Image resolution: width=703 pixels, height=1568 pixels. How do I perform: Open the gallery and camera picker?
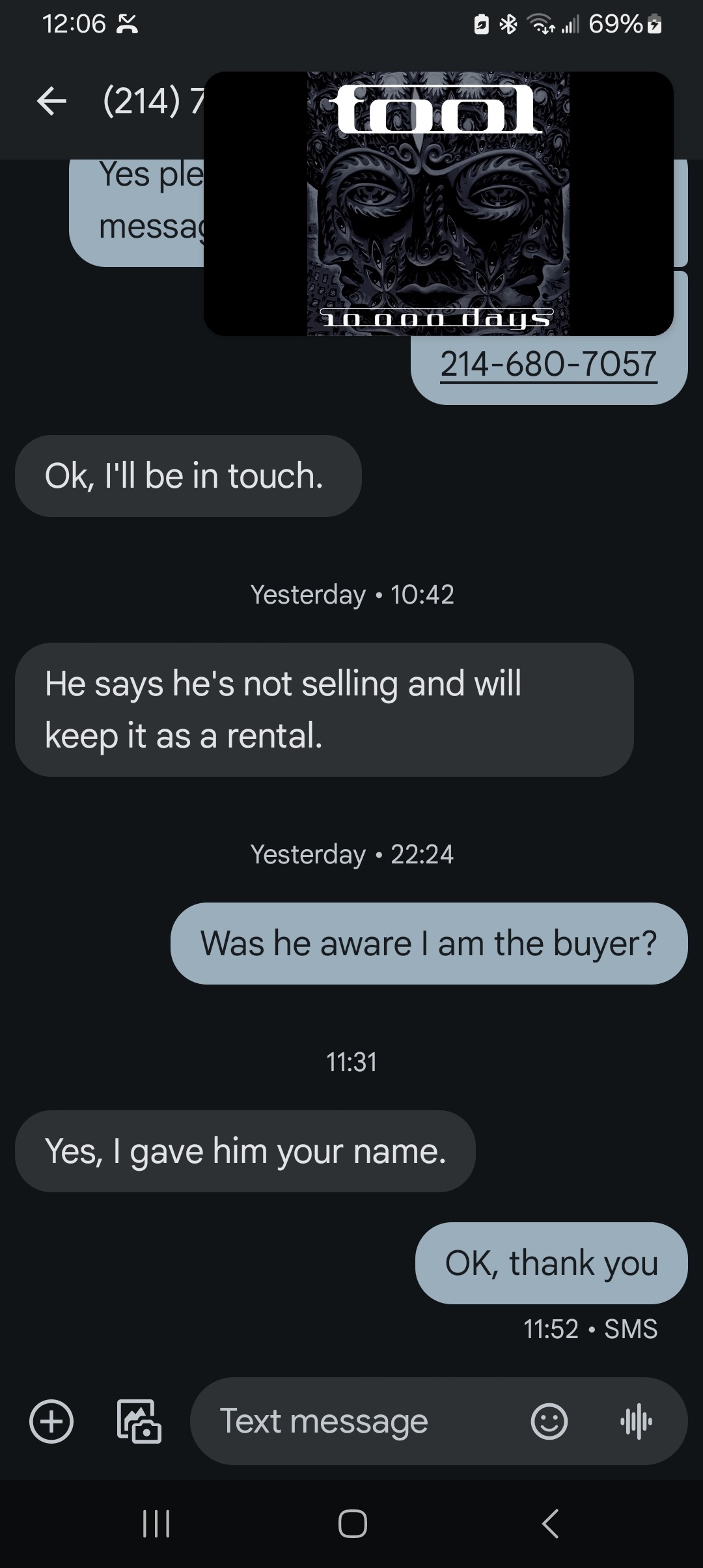click(139, 1421)
